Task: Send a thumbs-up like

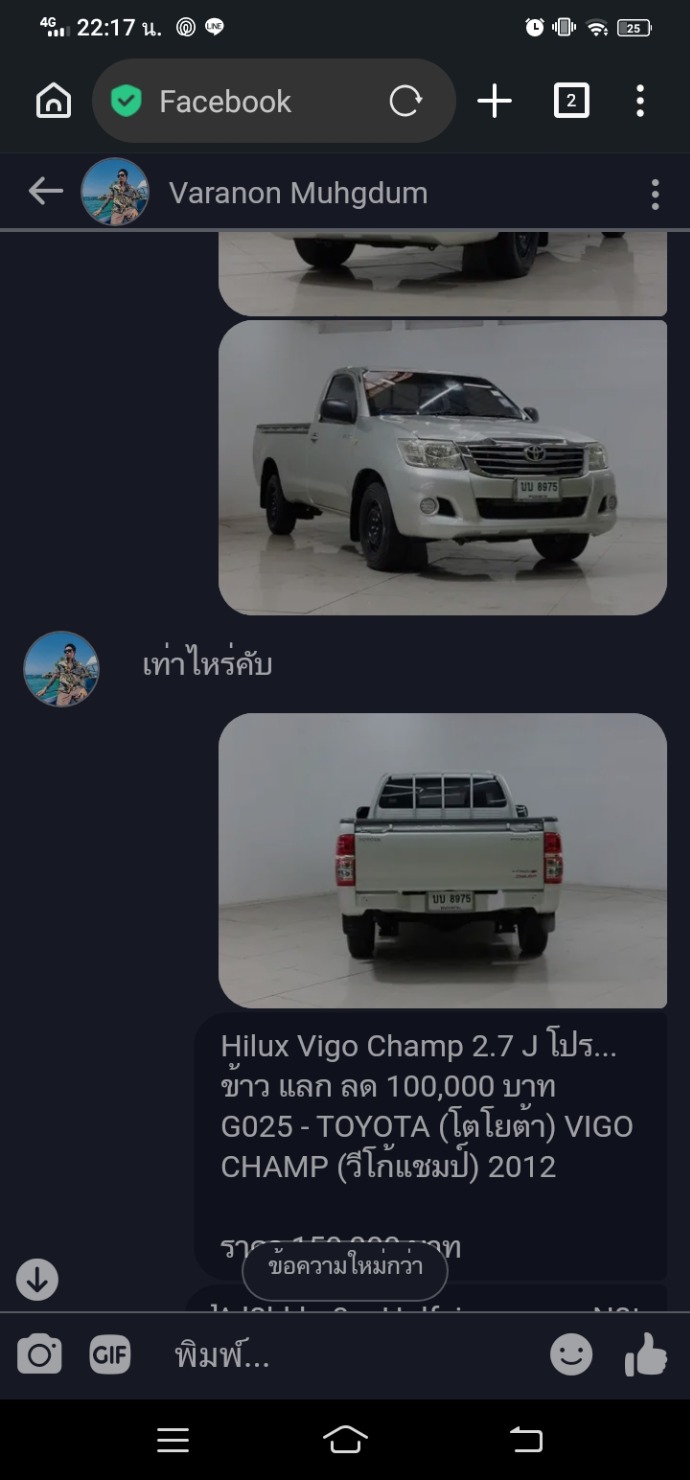Action: point(645,1355)
